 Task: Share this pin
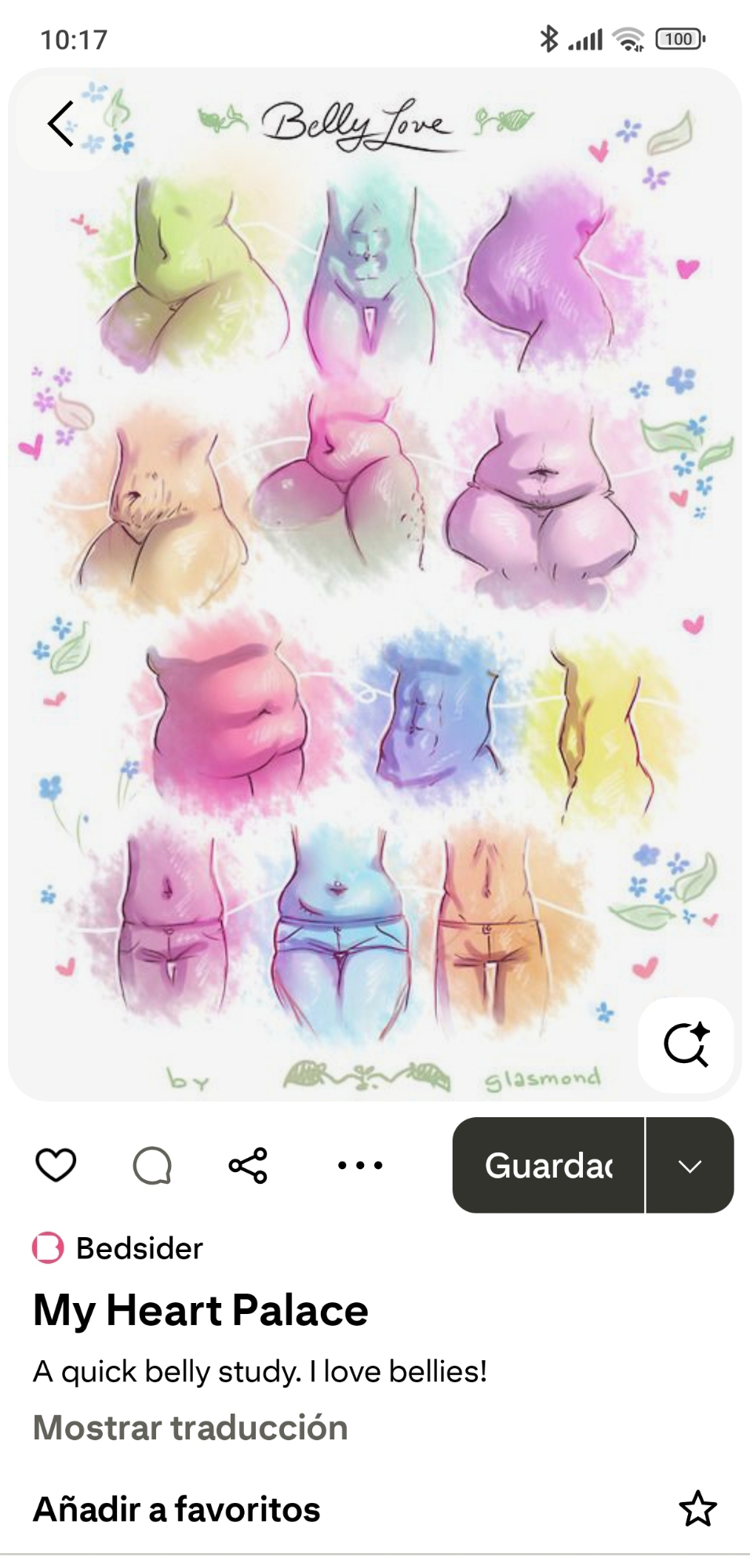click(x=248, y=1165)
